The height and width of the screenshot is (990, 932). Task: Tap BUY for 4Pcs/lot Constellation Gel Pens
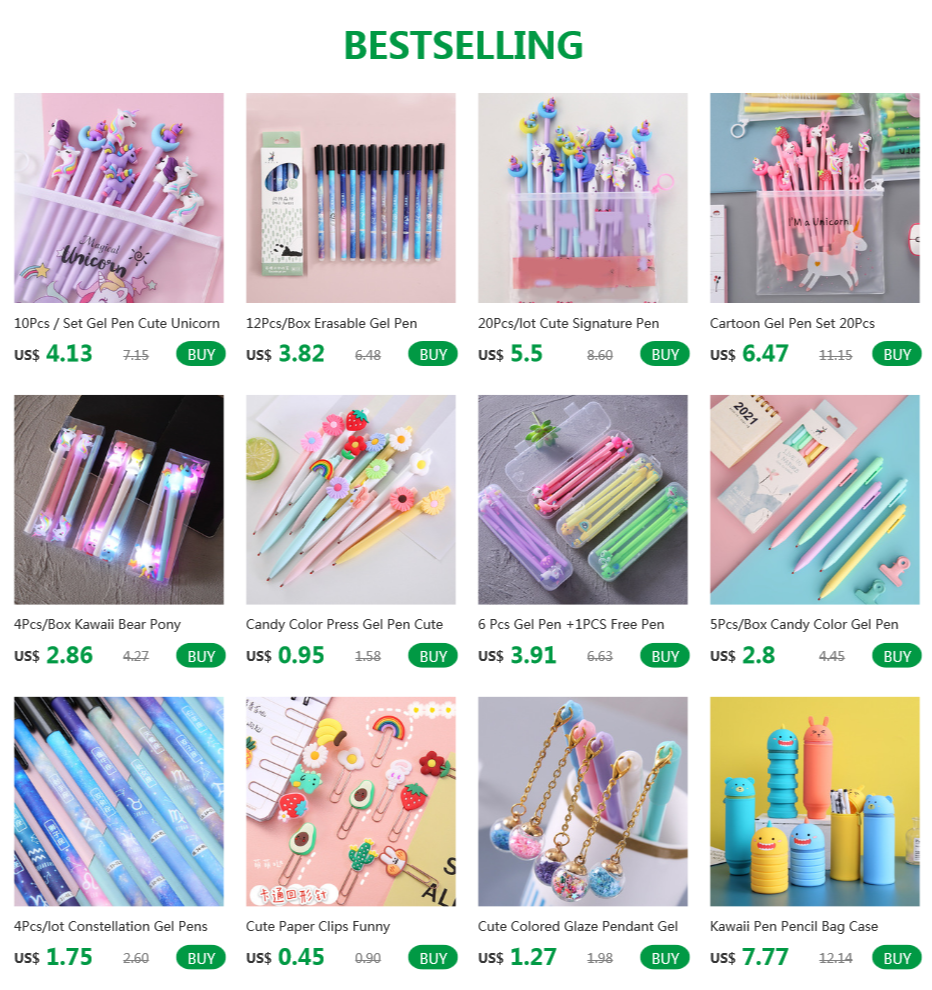click(x=201, y=958)
